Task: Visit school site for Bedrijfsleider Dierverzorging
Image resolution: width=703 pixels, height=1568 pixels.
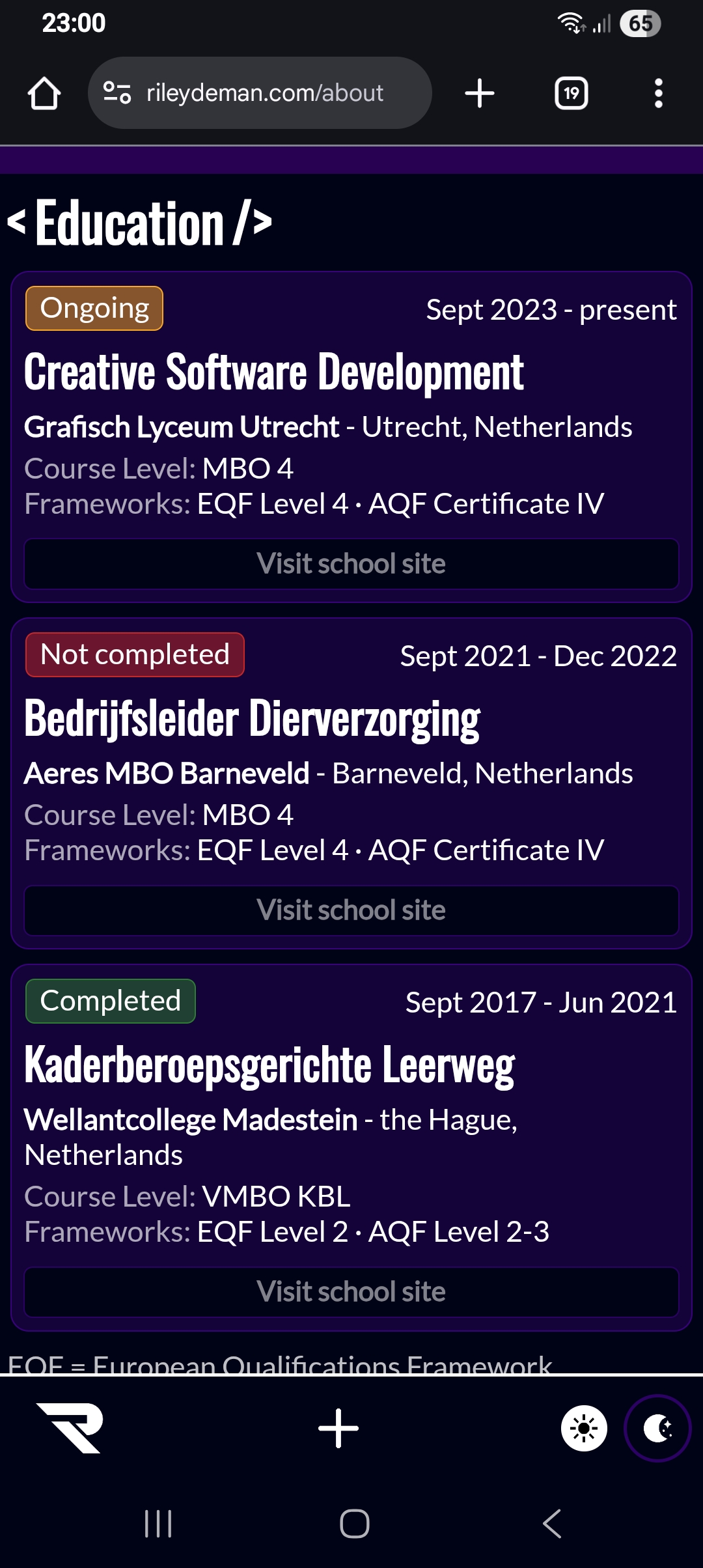Action: click(x=351, y=910)
